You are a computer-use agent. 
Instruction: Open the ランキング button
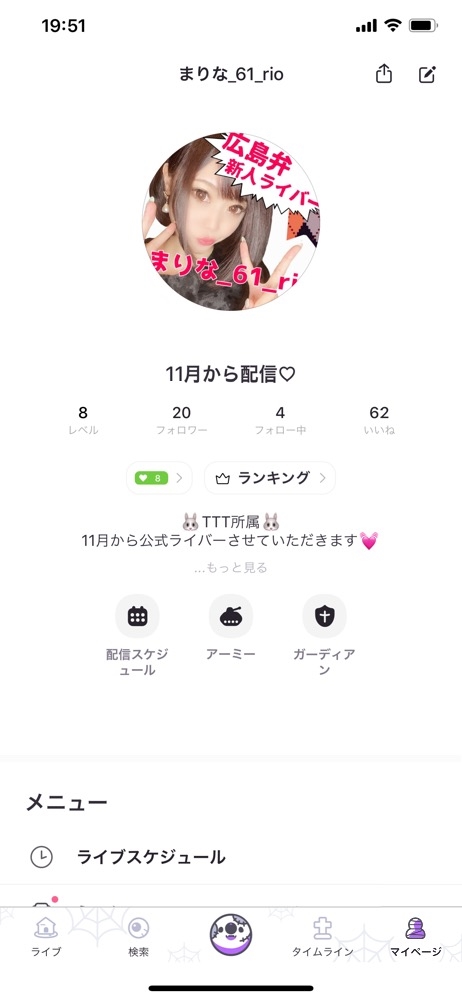tap(270, 478)
